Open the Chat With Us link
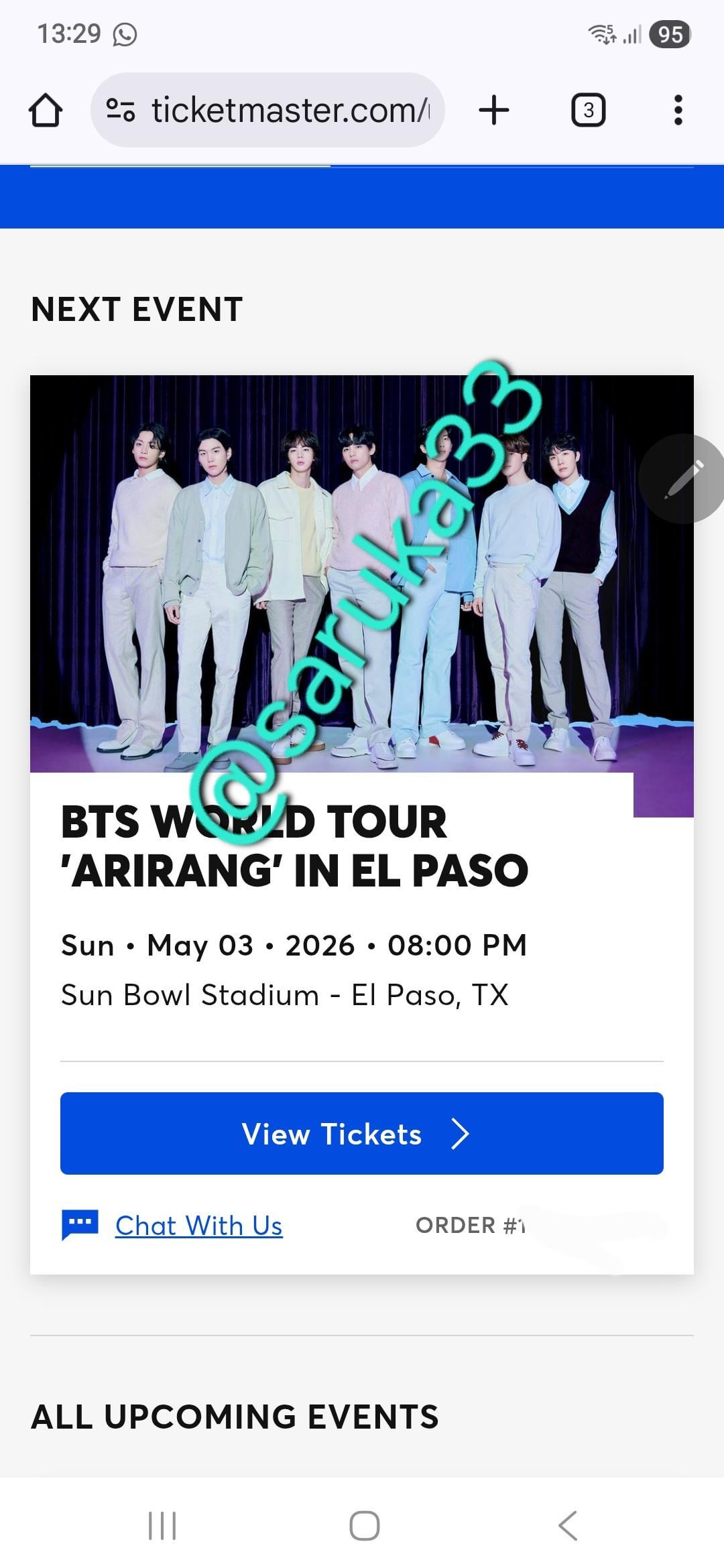Screen dimensions: 724x1568 tap(198, 1226)
